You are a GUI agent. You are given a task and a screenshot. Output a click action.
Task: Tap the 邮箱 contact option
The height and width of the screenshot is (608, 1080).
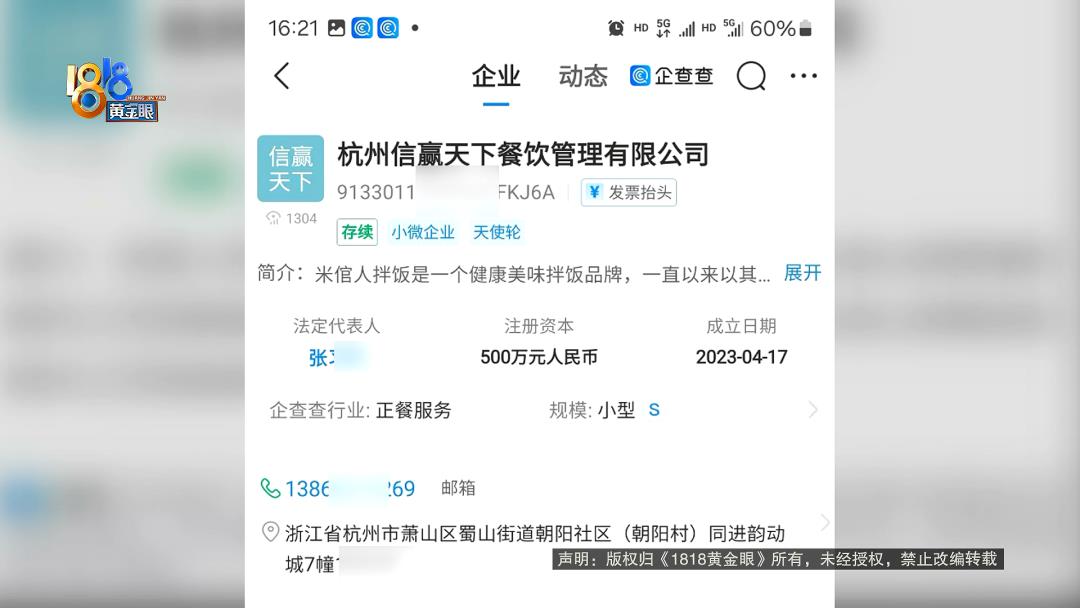(x=458, y=488)
